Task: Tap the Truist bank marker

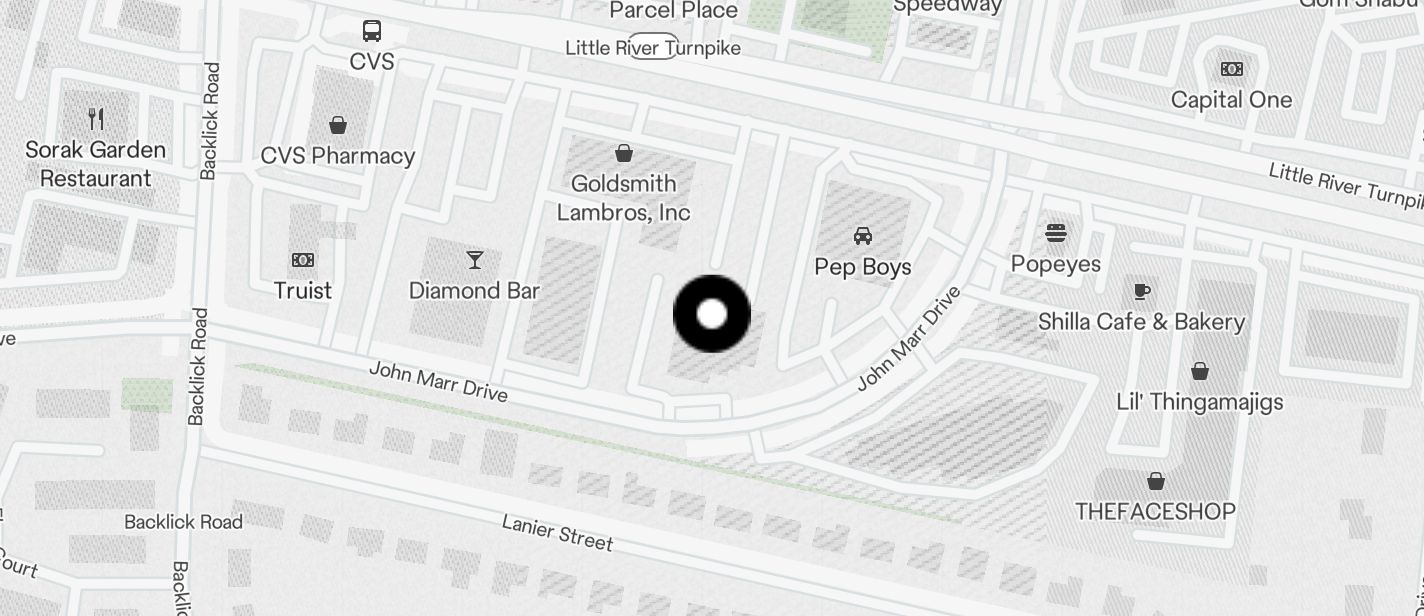Action: pyautogui.click(x=303, y=261)
